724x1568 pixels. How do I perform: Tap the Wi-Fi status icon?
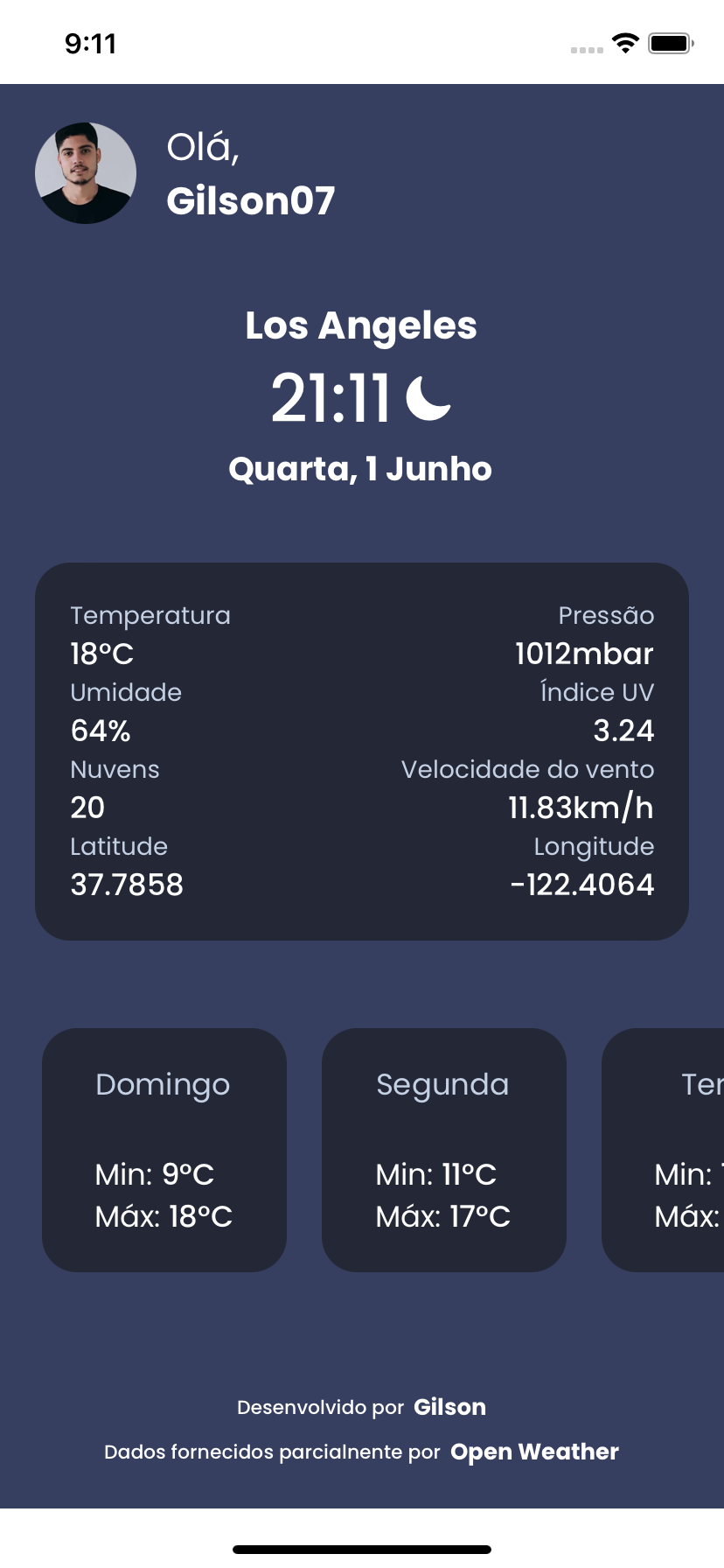626,44
